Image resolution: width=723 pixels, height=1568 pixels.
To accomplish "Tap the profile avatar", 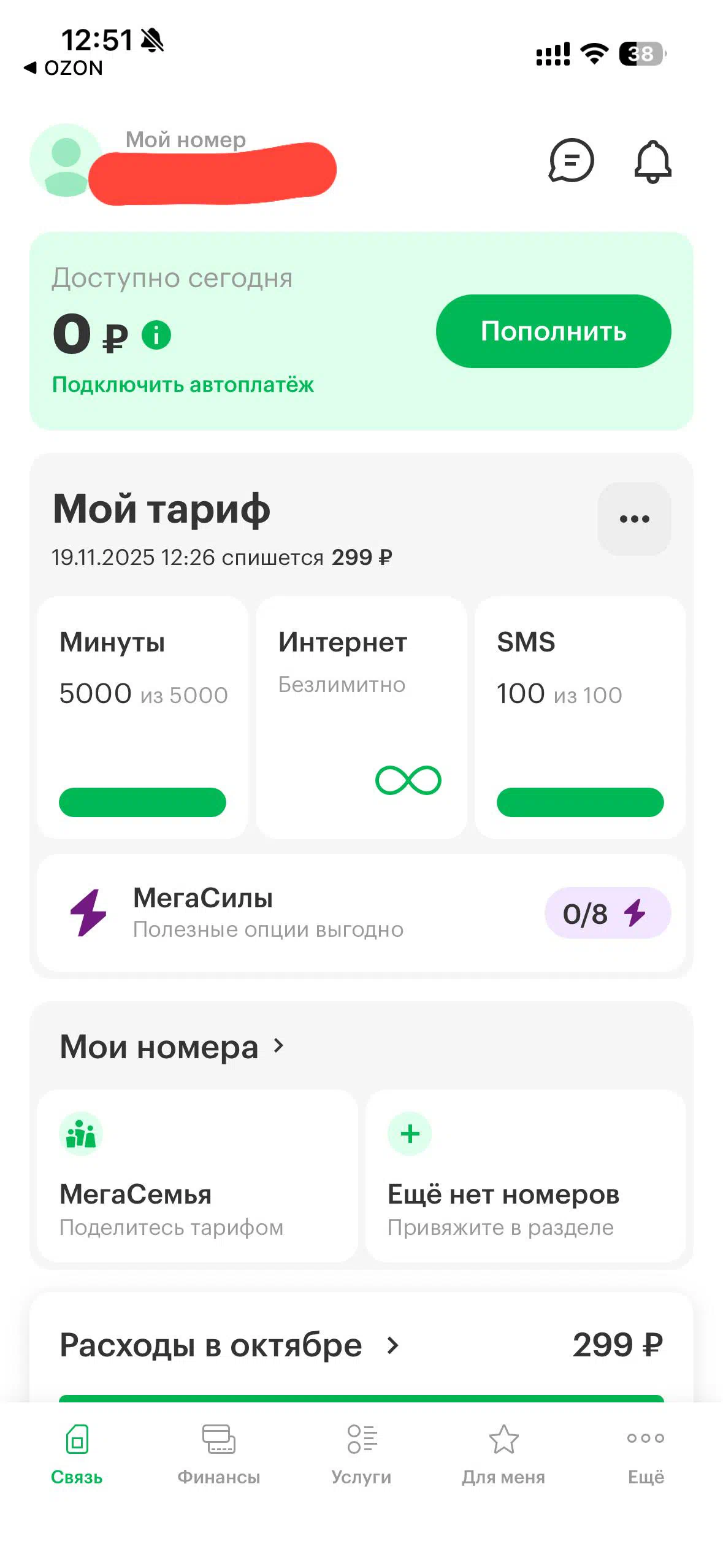I will pyautogui.click(x=66, y=161).
